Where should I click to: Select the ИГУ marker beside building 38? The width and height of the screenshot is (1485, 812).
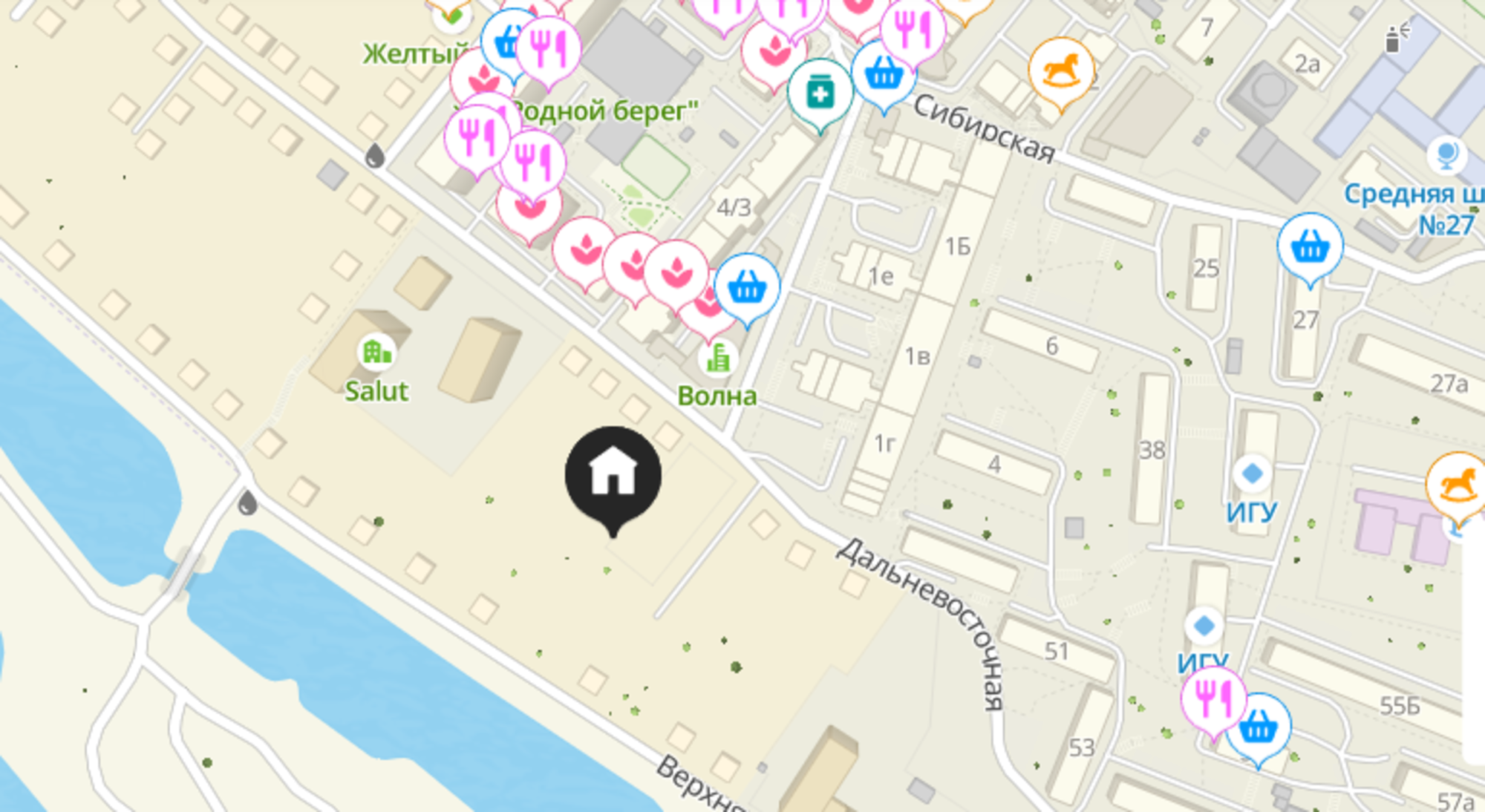pos(1252,474)
